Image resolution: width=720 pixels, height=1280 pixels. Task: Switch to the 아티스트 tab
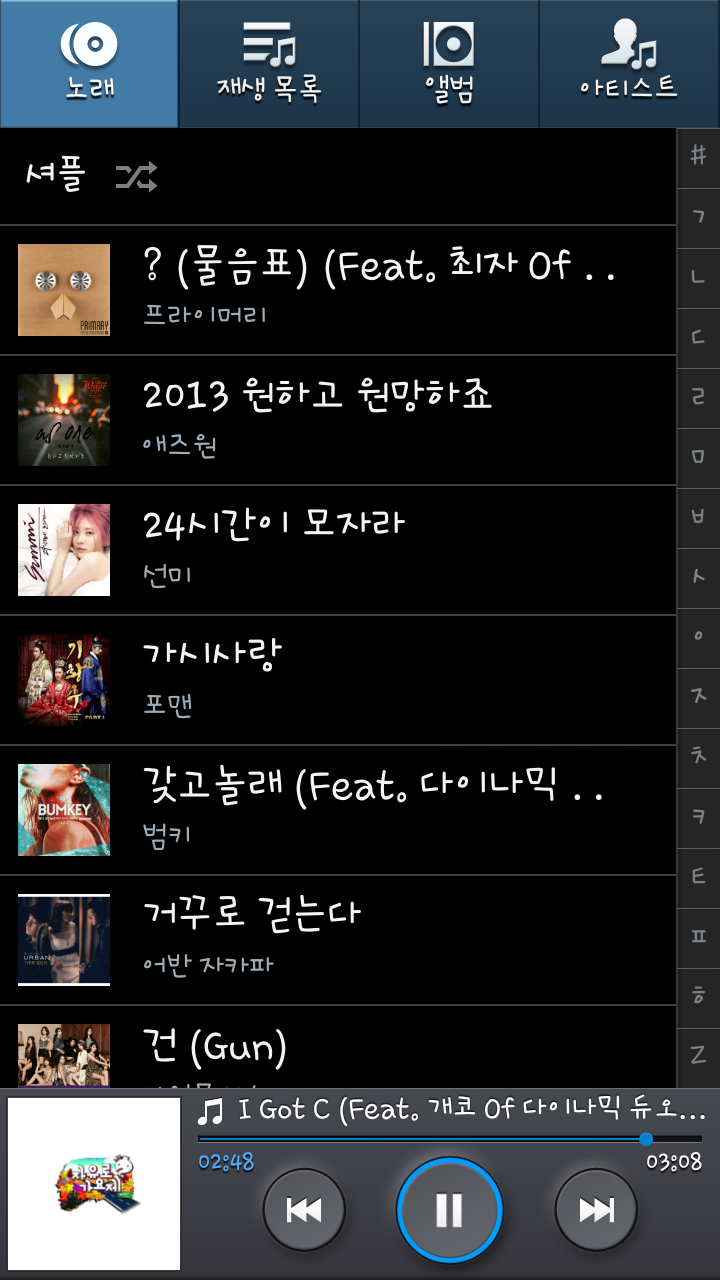tap(629, 64)
